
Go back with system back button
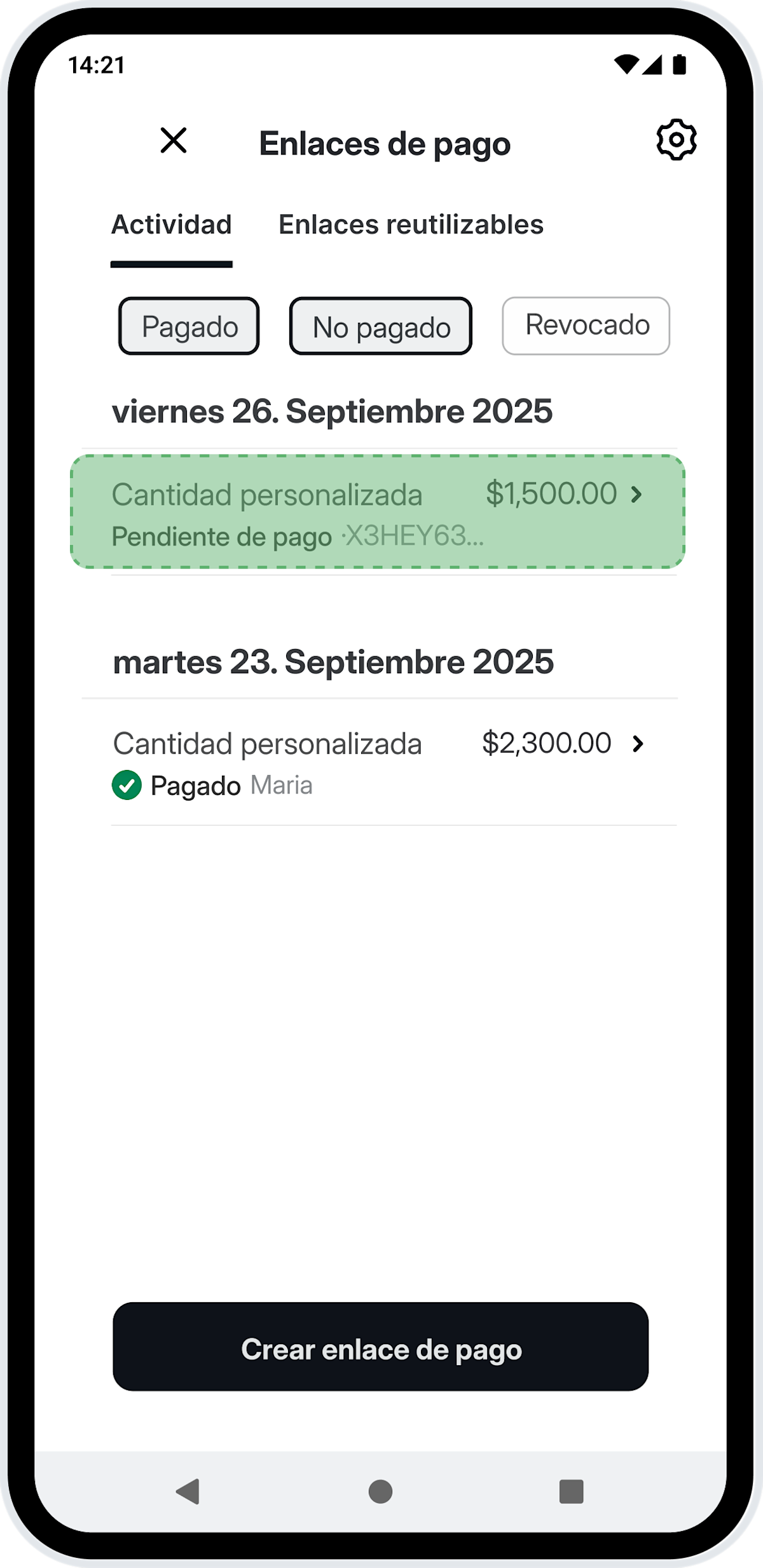[188, 1491]
